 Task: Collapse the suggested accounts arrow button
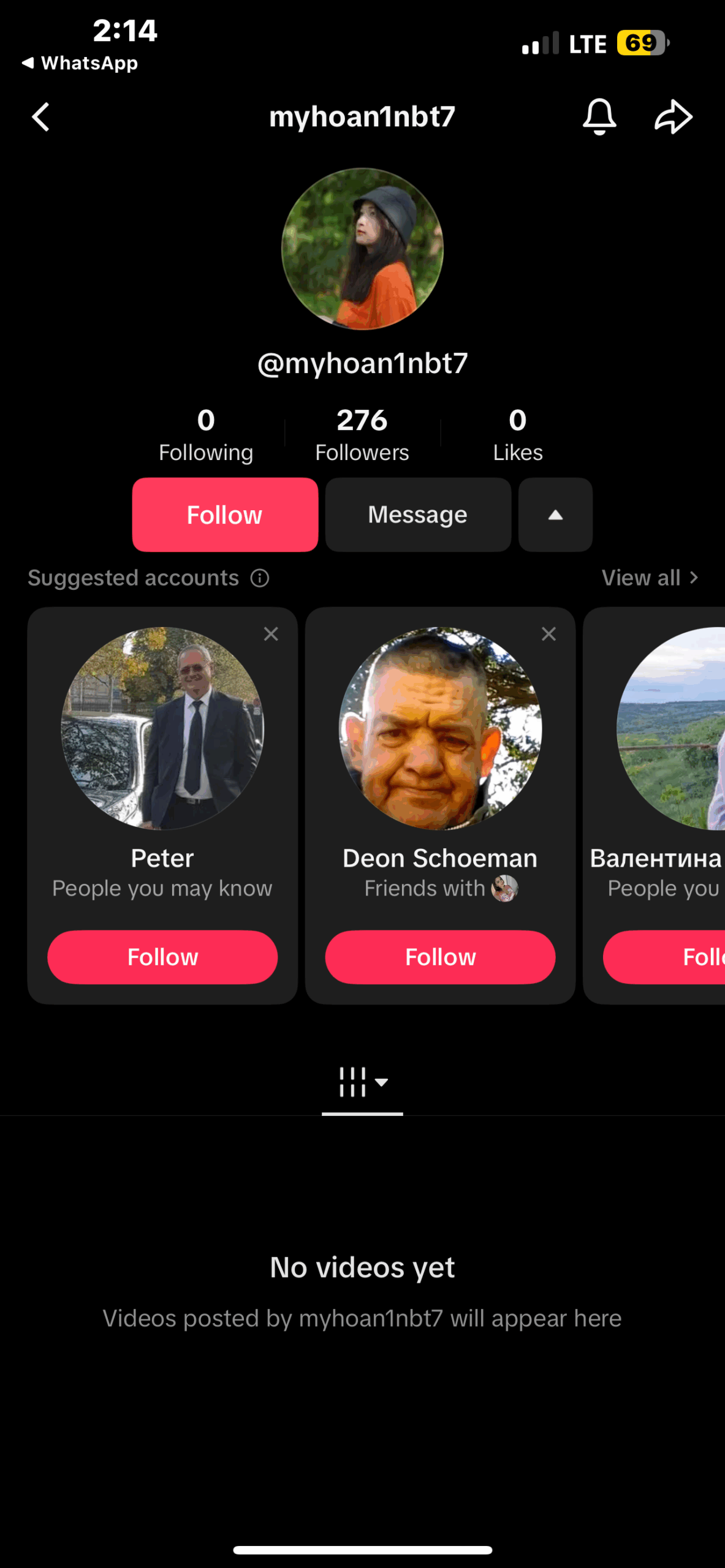click(x=555, y=514)
